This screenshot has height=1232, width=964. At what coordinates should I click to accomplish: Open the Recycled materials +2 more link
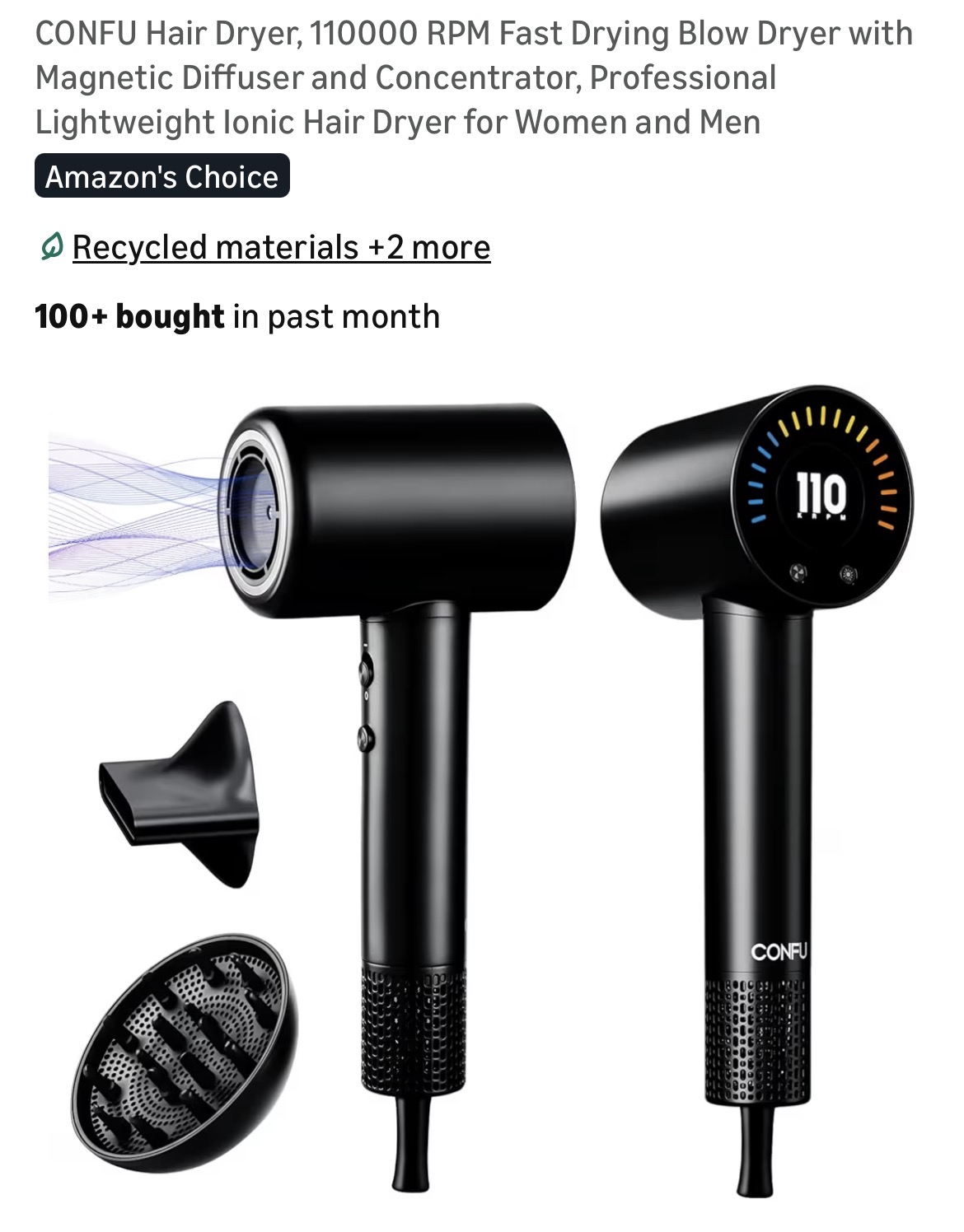click(281, 248)
